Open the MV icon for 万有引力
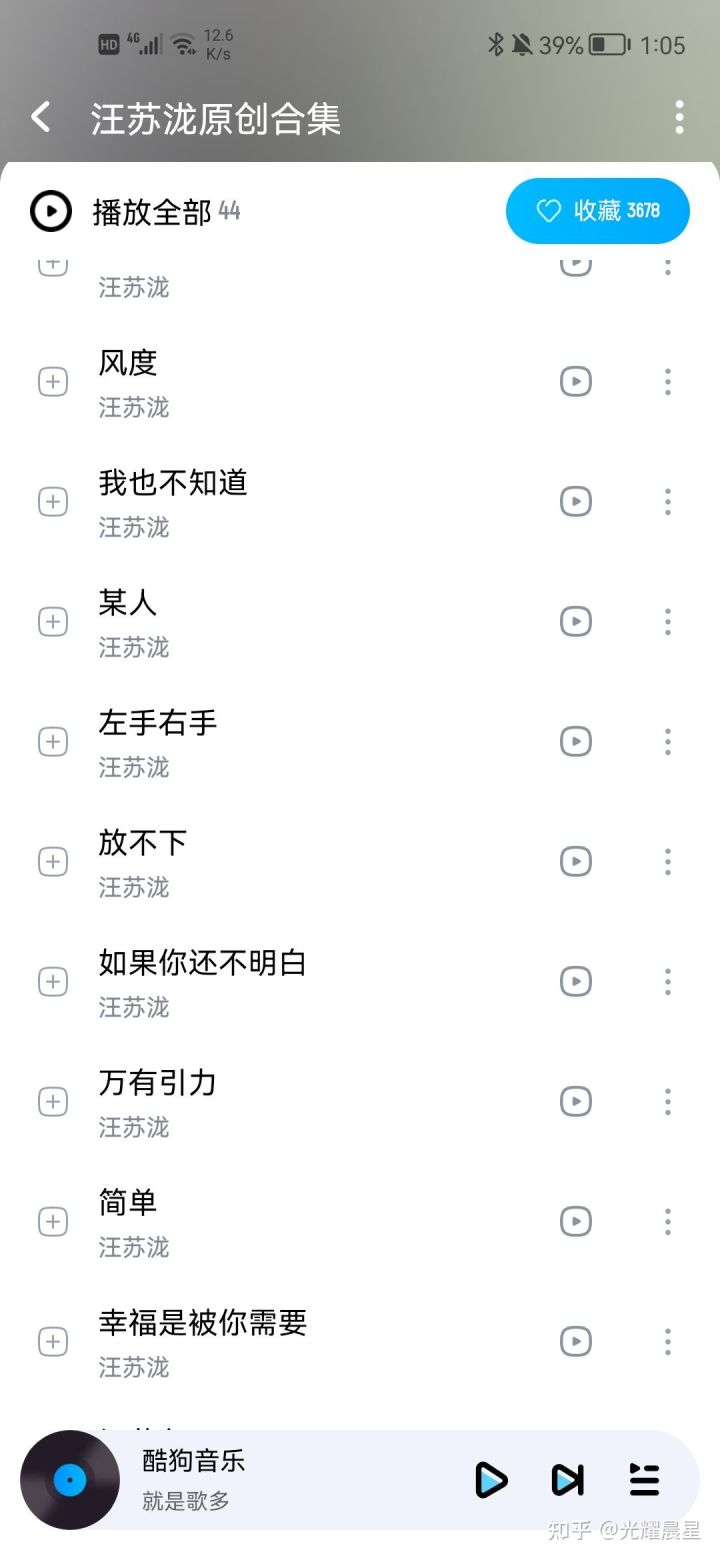The width and height of the screenshot is (720, 1560). click(575, 1101)
